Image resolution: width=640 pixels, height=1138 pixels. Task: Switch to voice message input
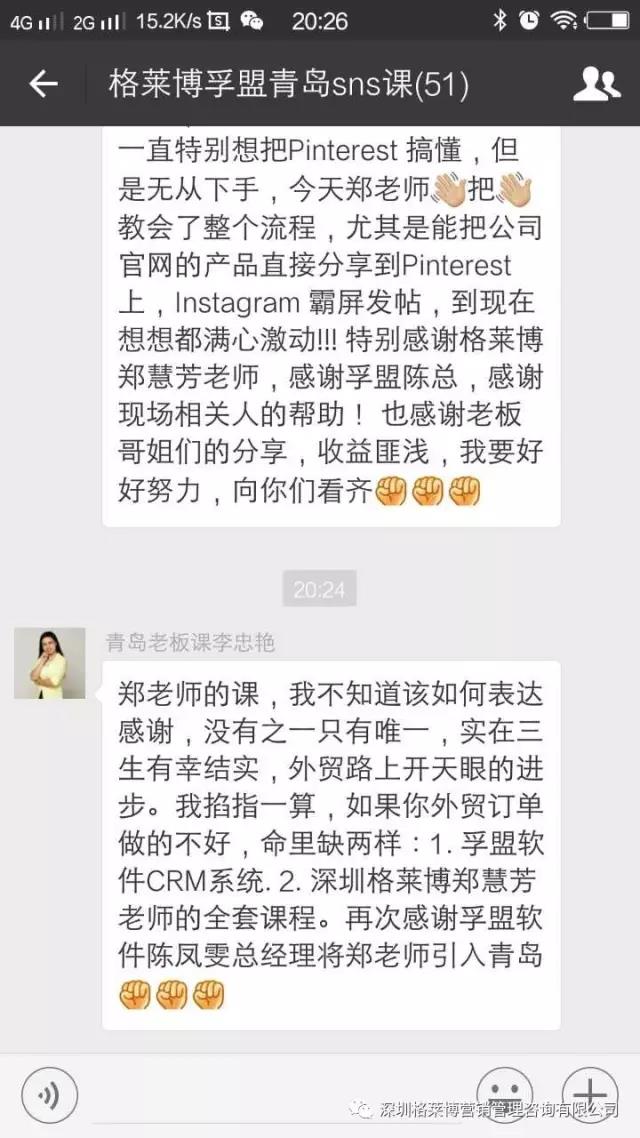(48, 1094)
